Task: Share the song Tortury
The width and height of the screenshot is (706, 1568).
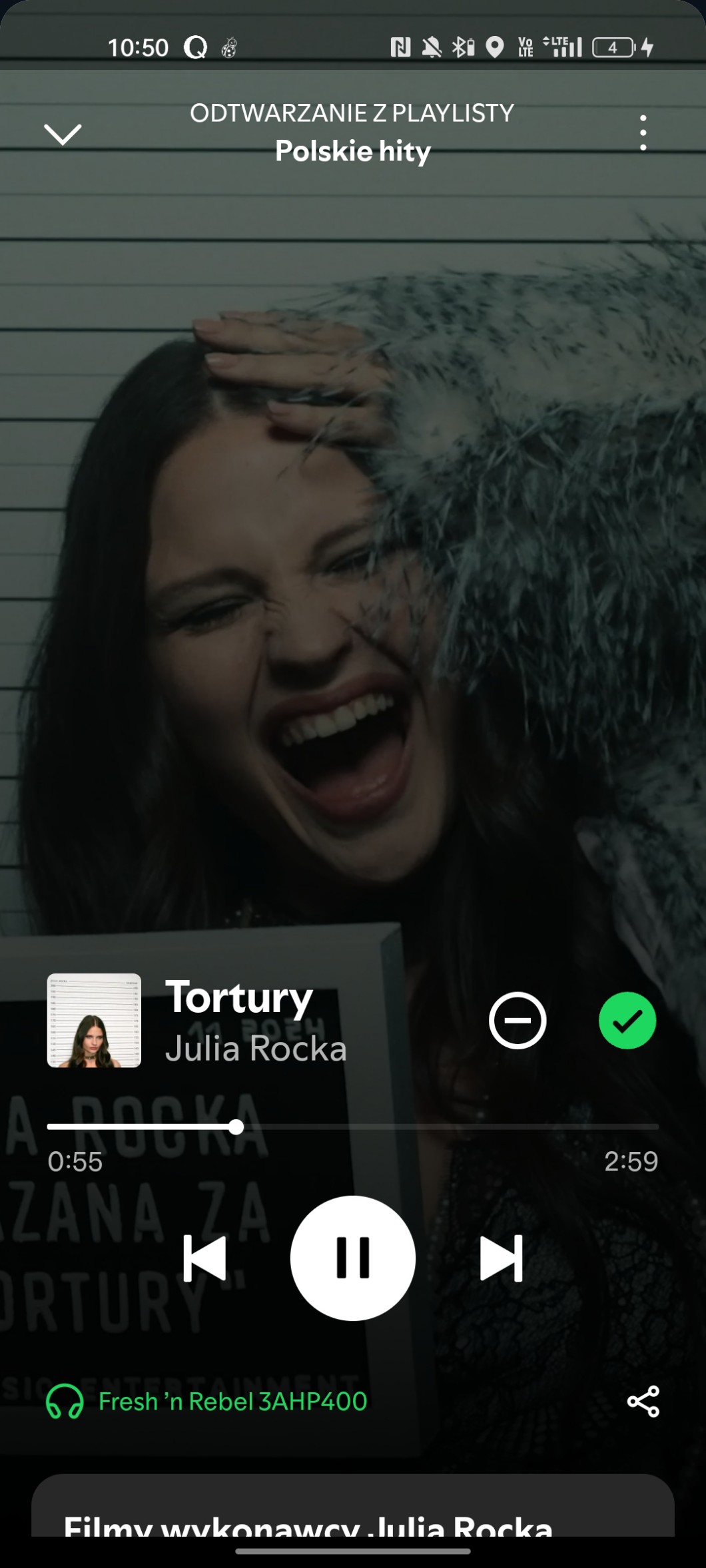Action: click(643, 1402)
